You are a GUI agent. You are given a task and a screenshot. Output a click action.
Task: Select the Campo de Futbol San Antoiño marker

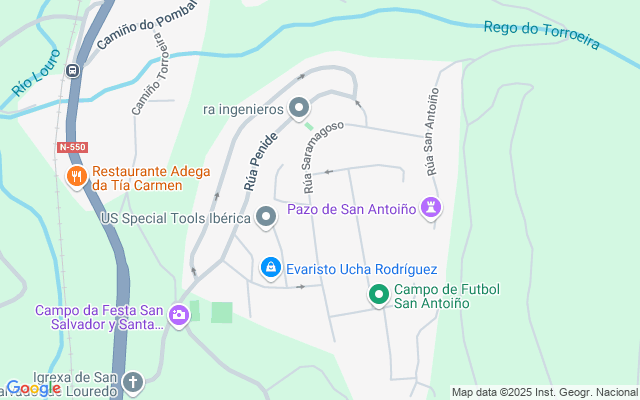[x=379, y=295]
